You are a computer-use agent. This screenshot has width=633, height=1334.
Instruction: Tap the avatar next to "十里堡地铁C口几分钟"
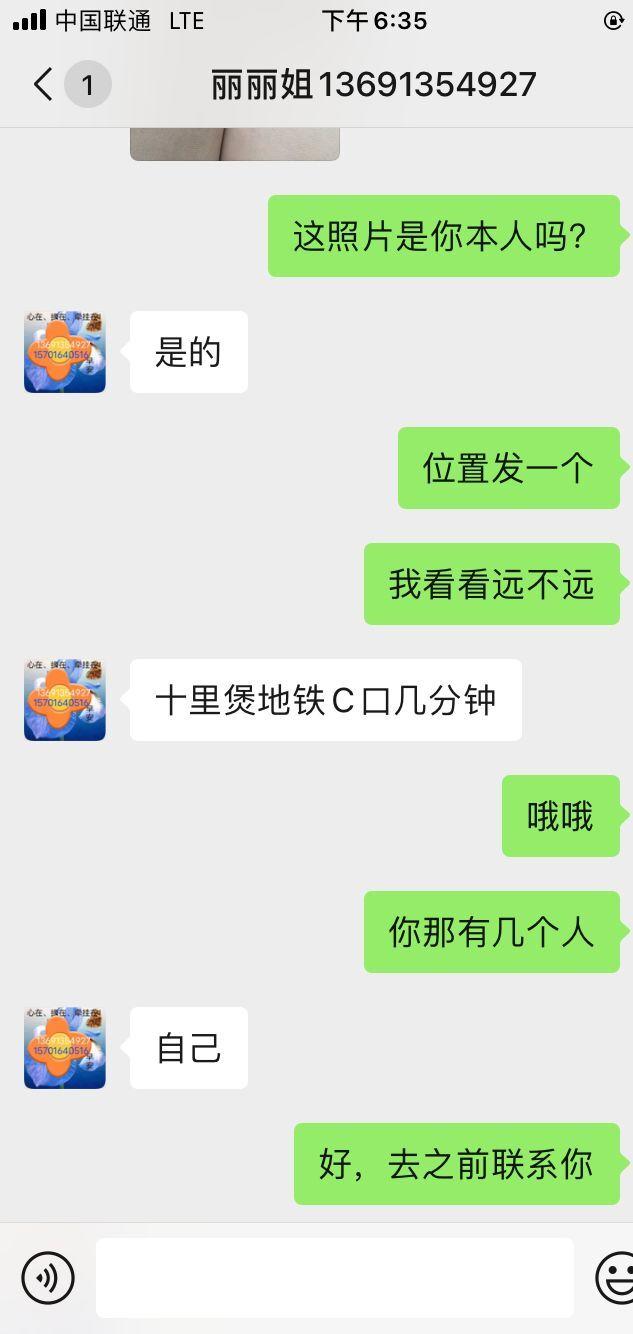coord(65,700)
